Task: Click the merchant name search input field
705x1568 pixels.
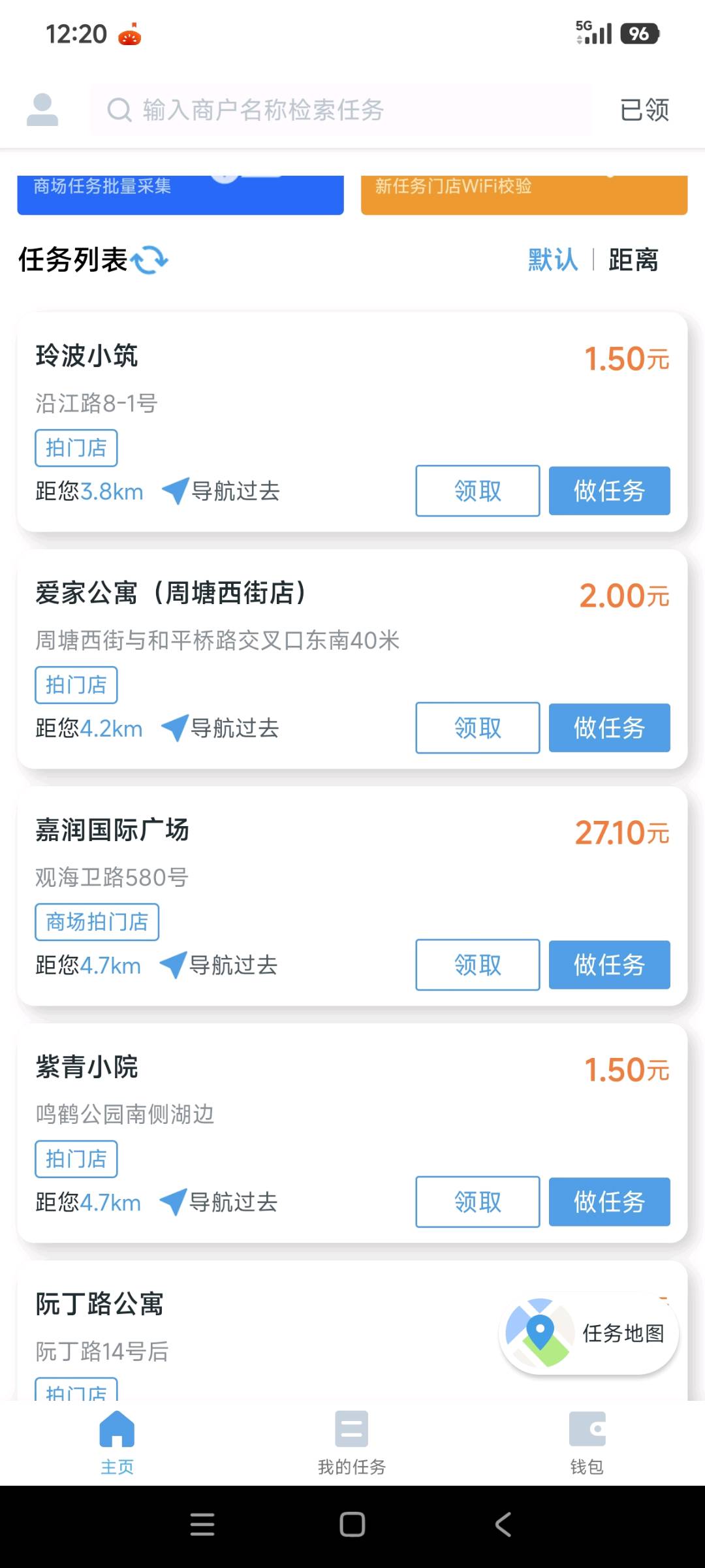Action: click(339, 110)
